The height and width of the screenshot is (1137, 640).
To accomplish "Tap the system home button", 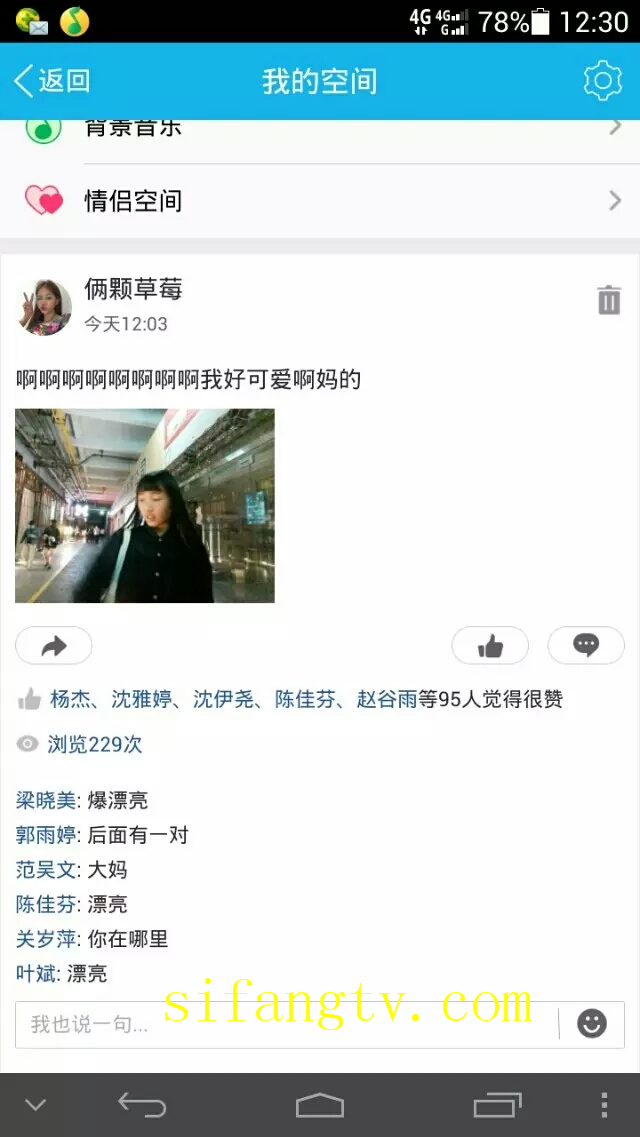I will click(320, 1105).
